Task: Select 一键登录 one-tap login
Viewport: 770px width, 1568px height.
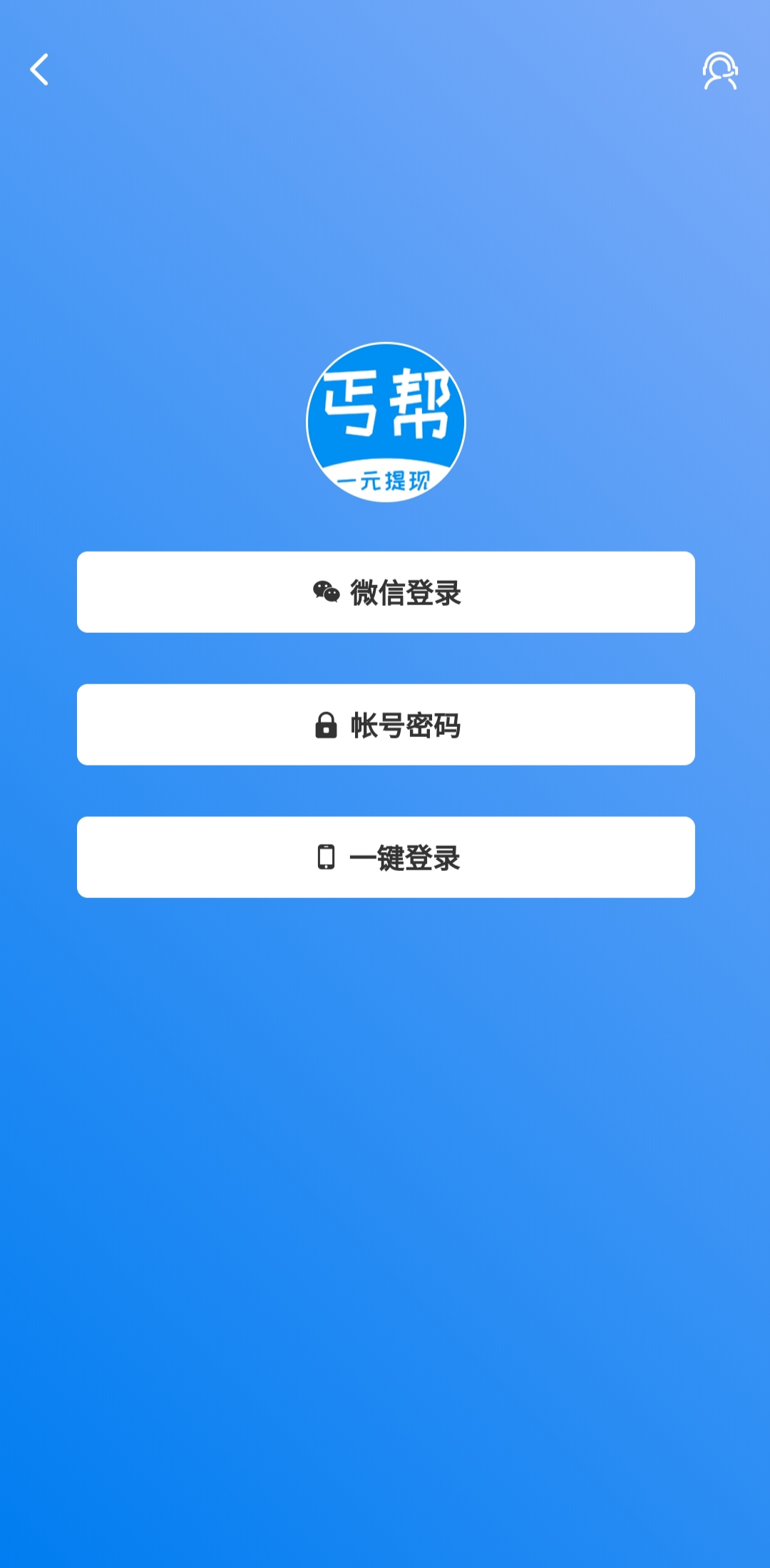Action: (x=386, y=857)
